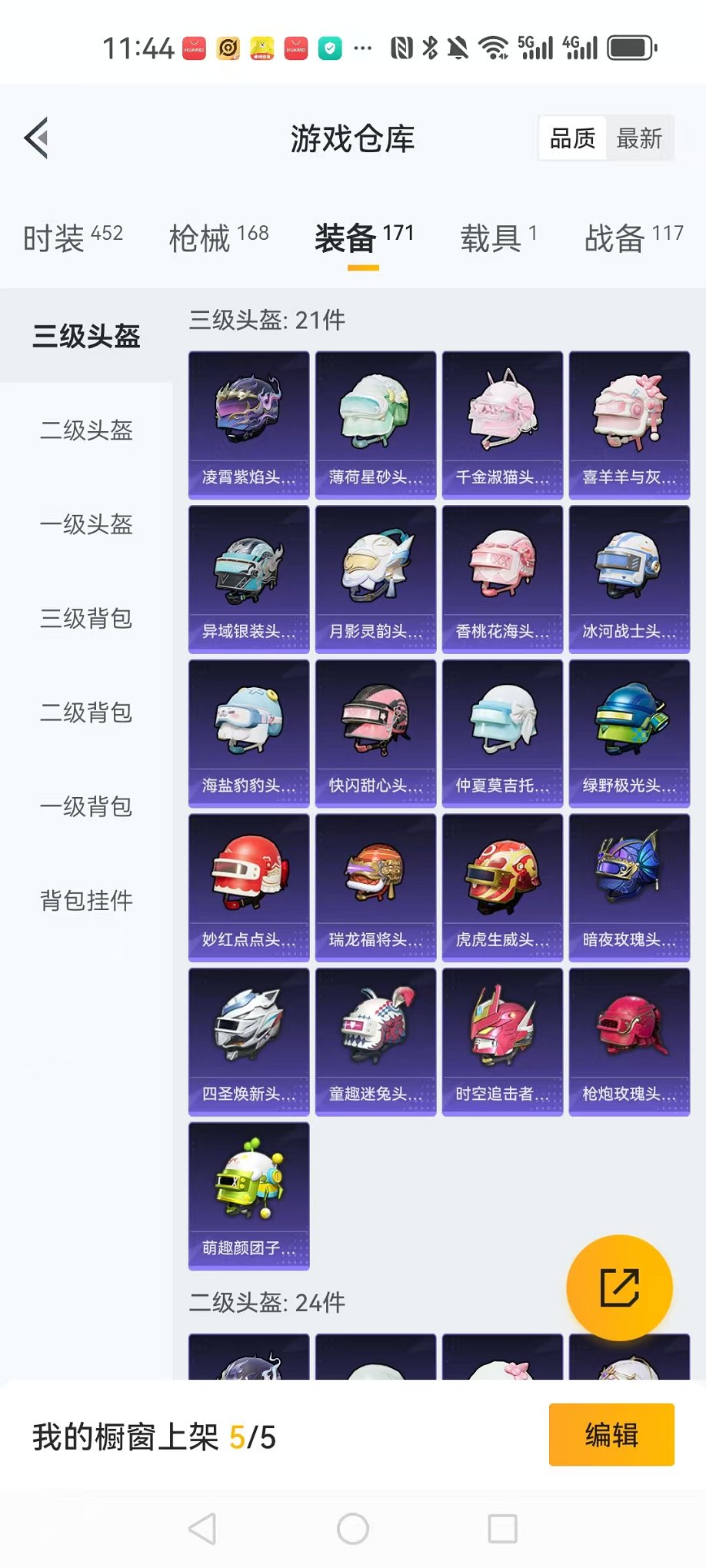Go back using the top-left arrow
The height and width of the screenshot is (1568, 706).
coord(37,138)
